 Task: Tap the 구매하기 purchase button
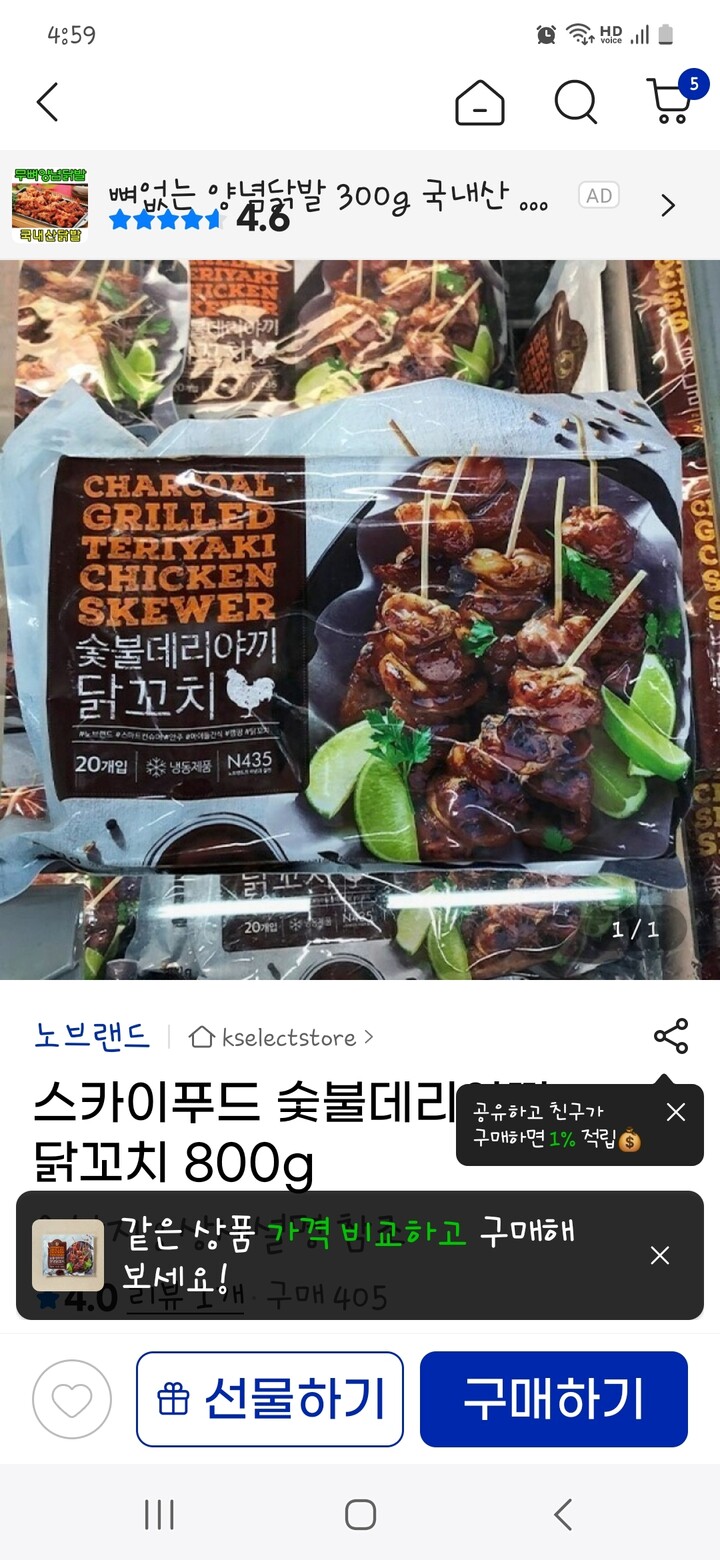tap(554, 1399)
